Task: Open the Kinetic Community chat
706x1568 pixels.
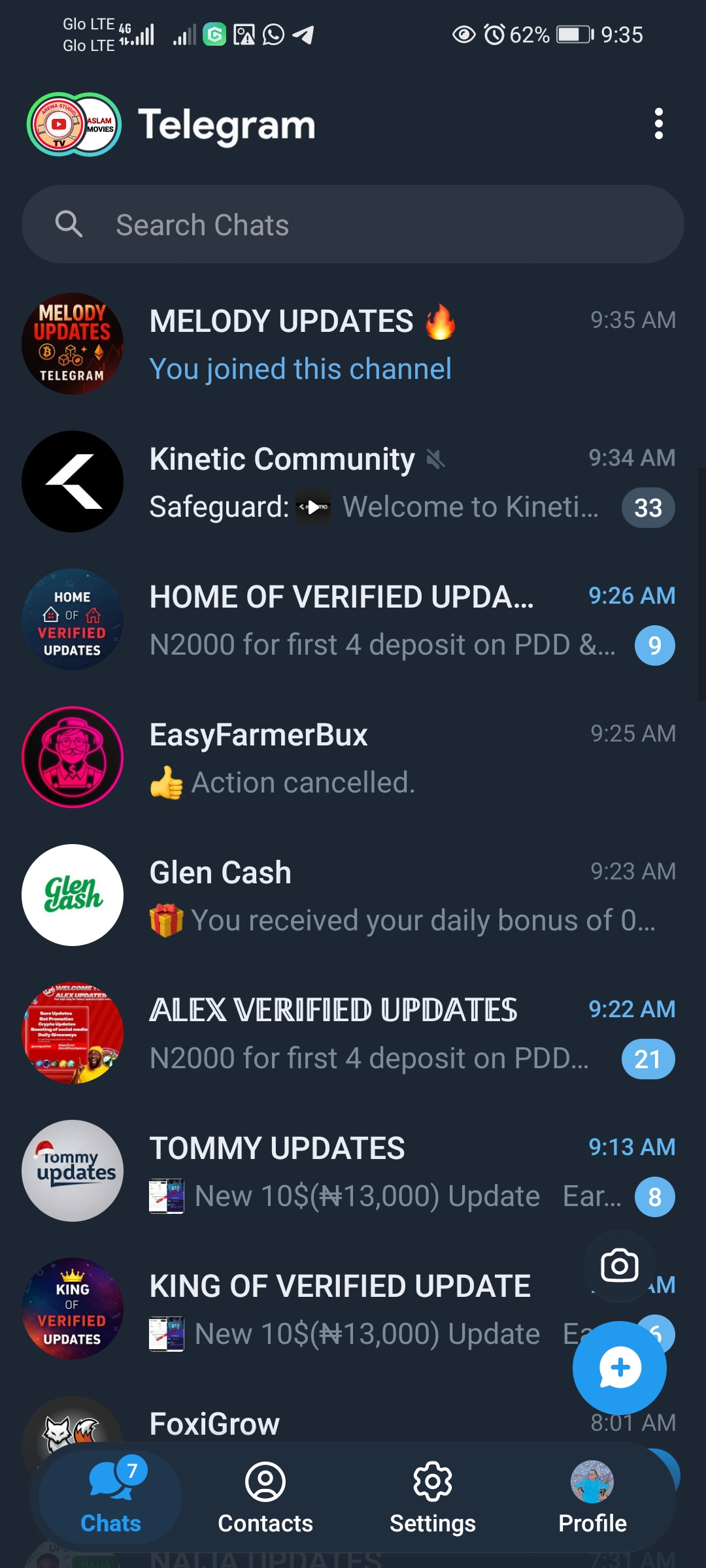Action: coord(353,482)
